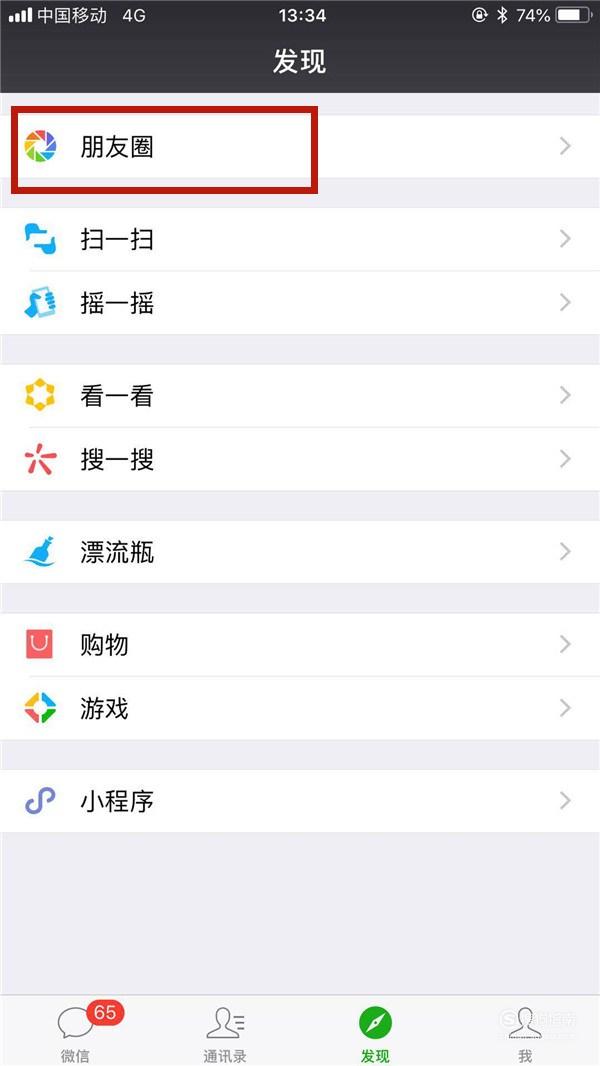Switch to the 微信 chats tab
The image size is (600, 1066).
click(x=75, y=1032)
